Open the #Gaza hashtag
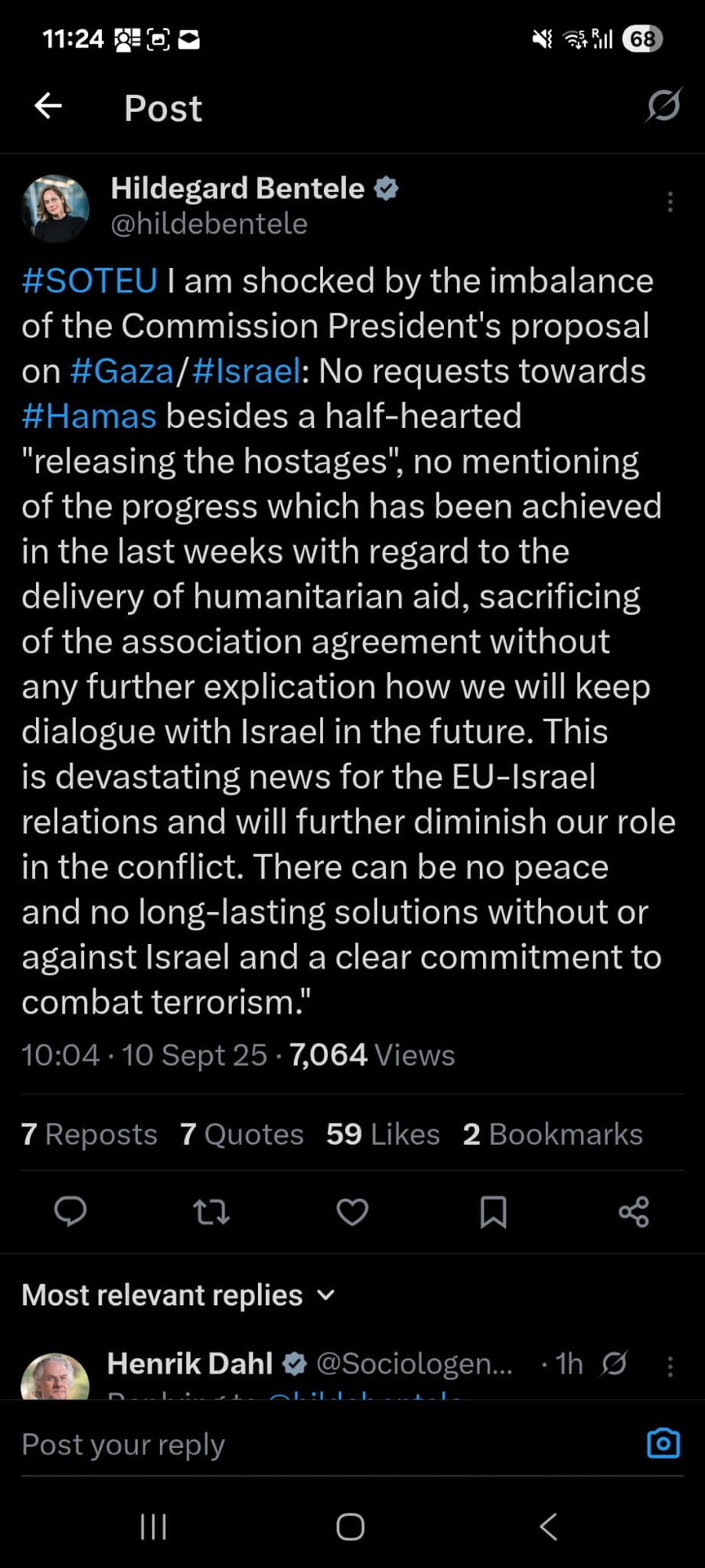Screen dimensions: 705x1568 click(122, 372)
